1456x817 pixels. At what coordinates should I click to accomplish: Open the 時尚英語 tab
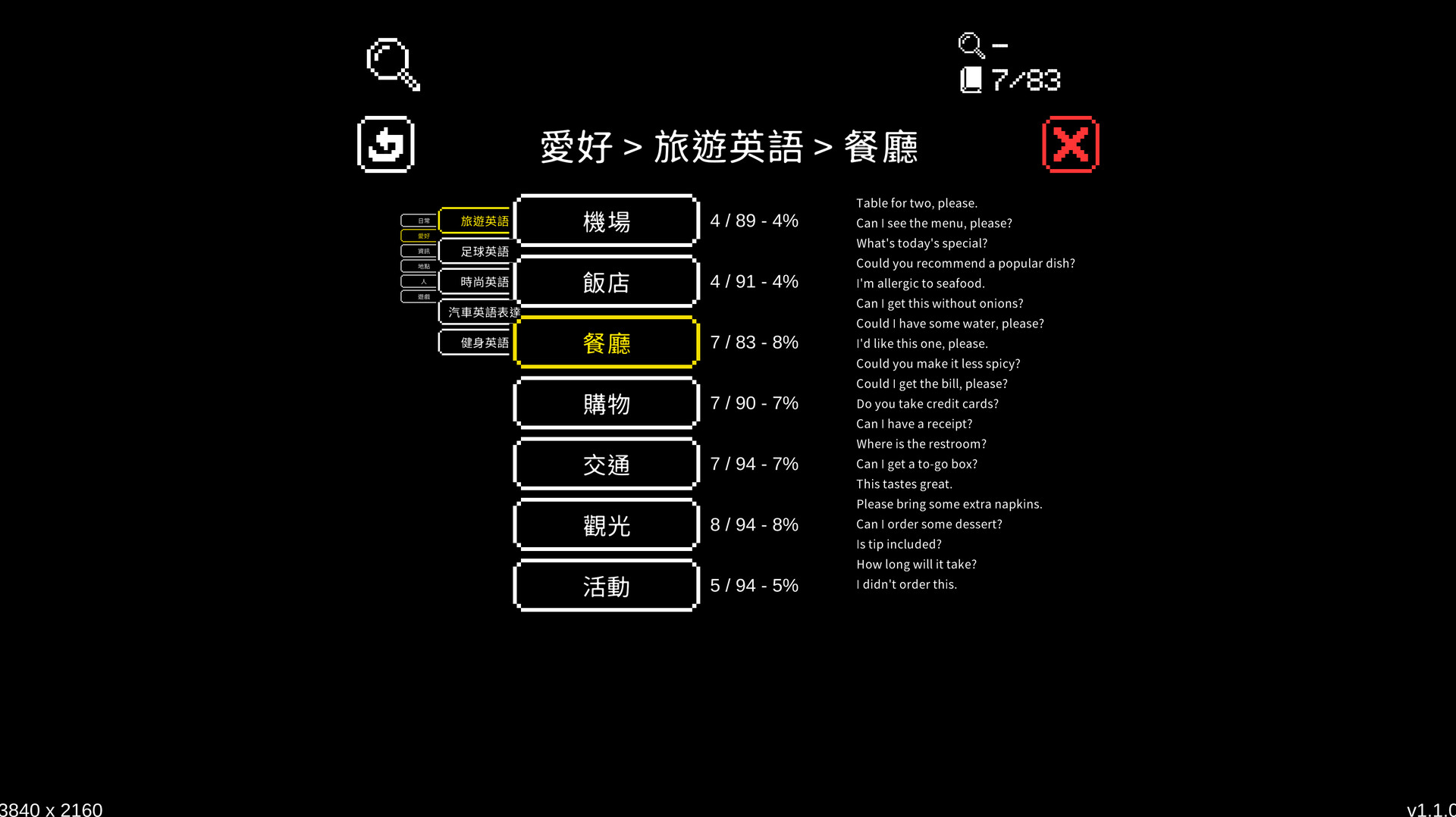pos(476,281)
